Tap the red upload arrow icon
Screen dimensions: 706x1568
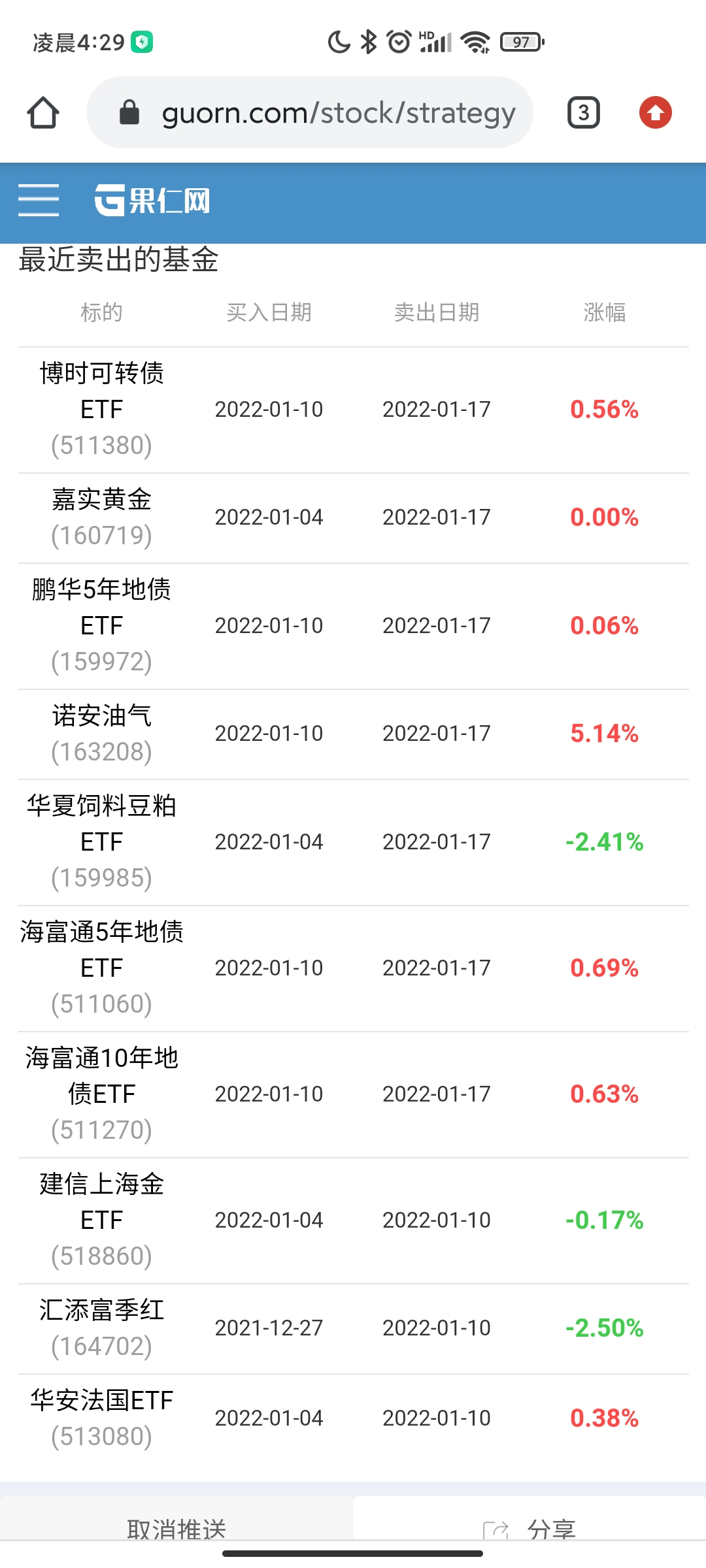pyautogui.click(x=655, y=113)
